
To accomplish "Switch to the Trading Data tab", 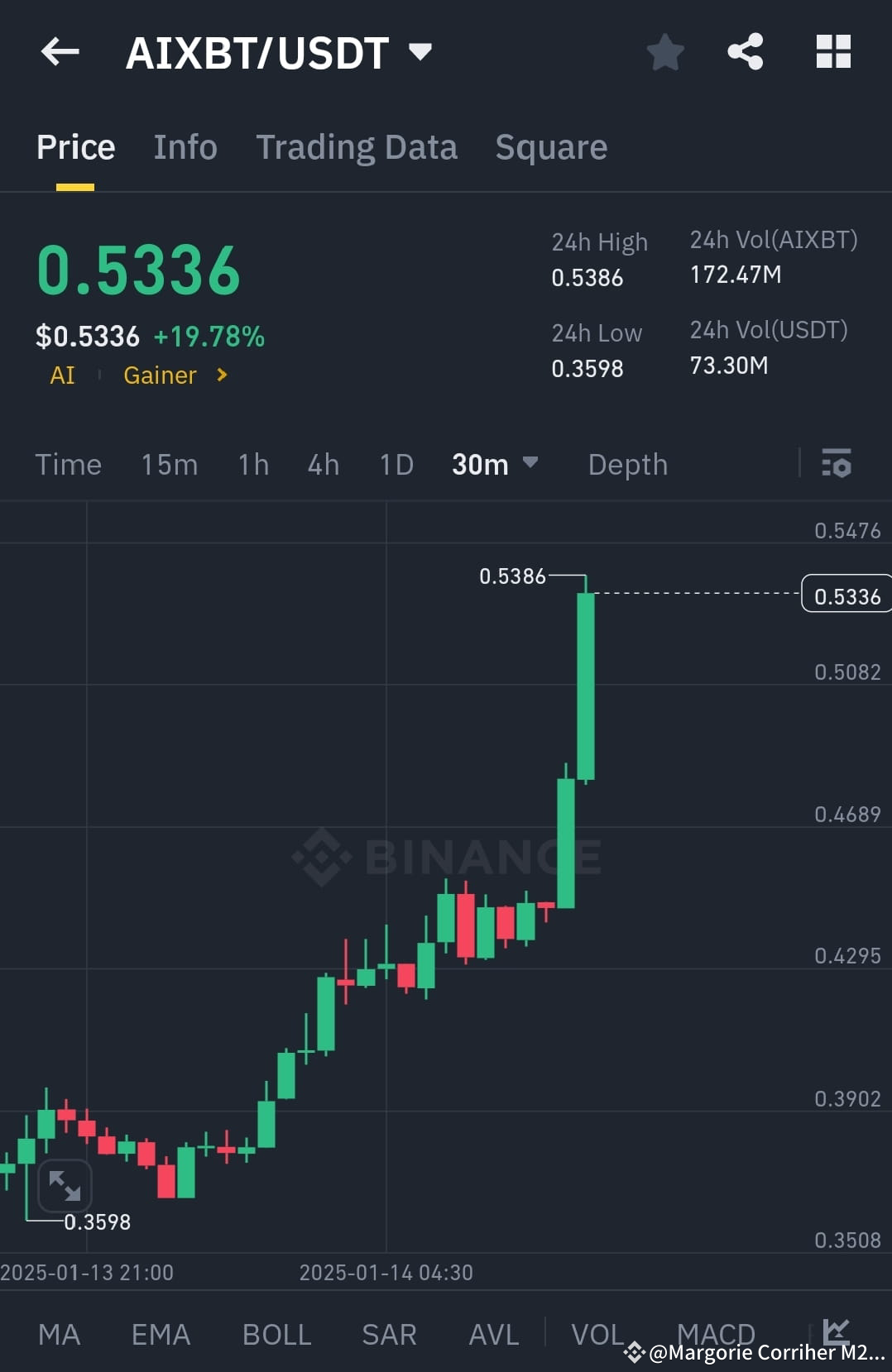I will pyautogui.click(x=357, y=146).
